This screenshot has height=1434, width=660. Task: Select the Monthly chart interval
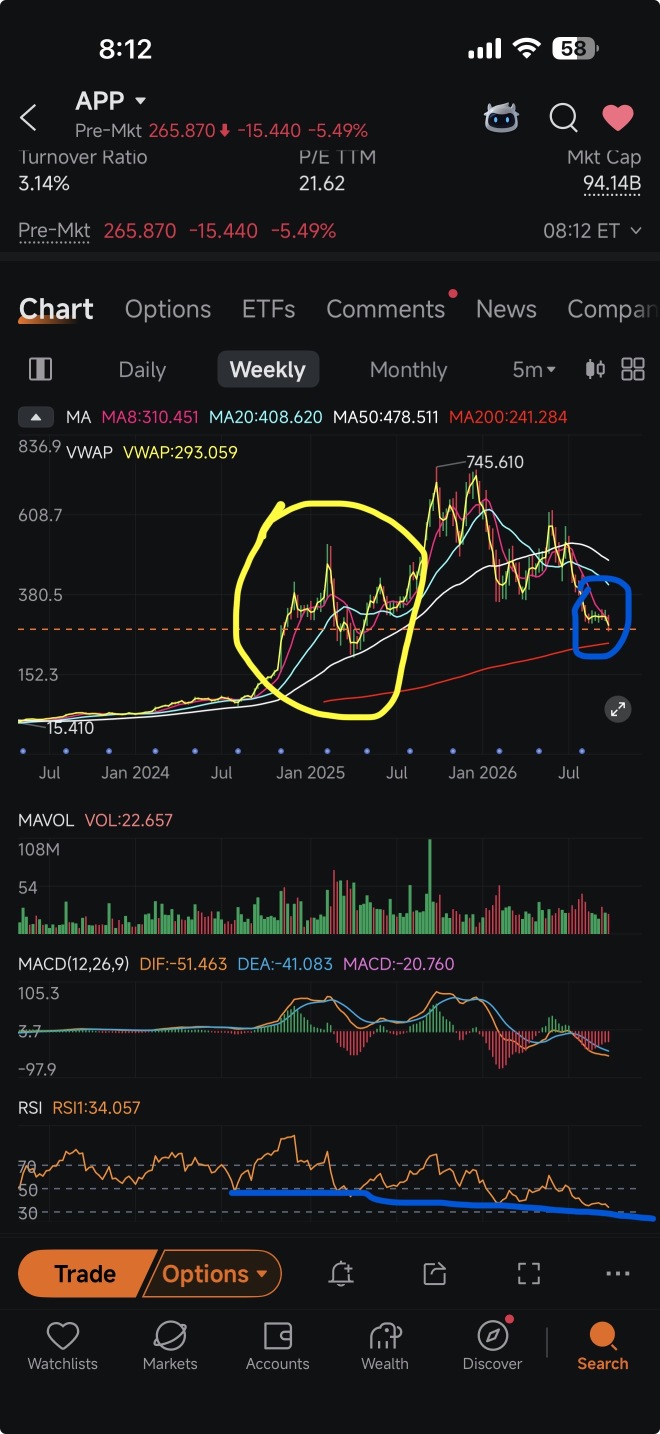408,369
